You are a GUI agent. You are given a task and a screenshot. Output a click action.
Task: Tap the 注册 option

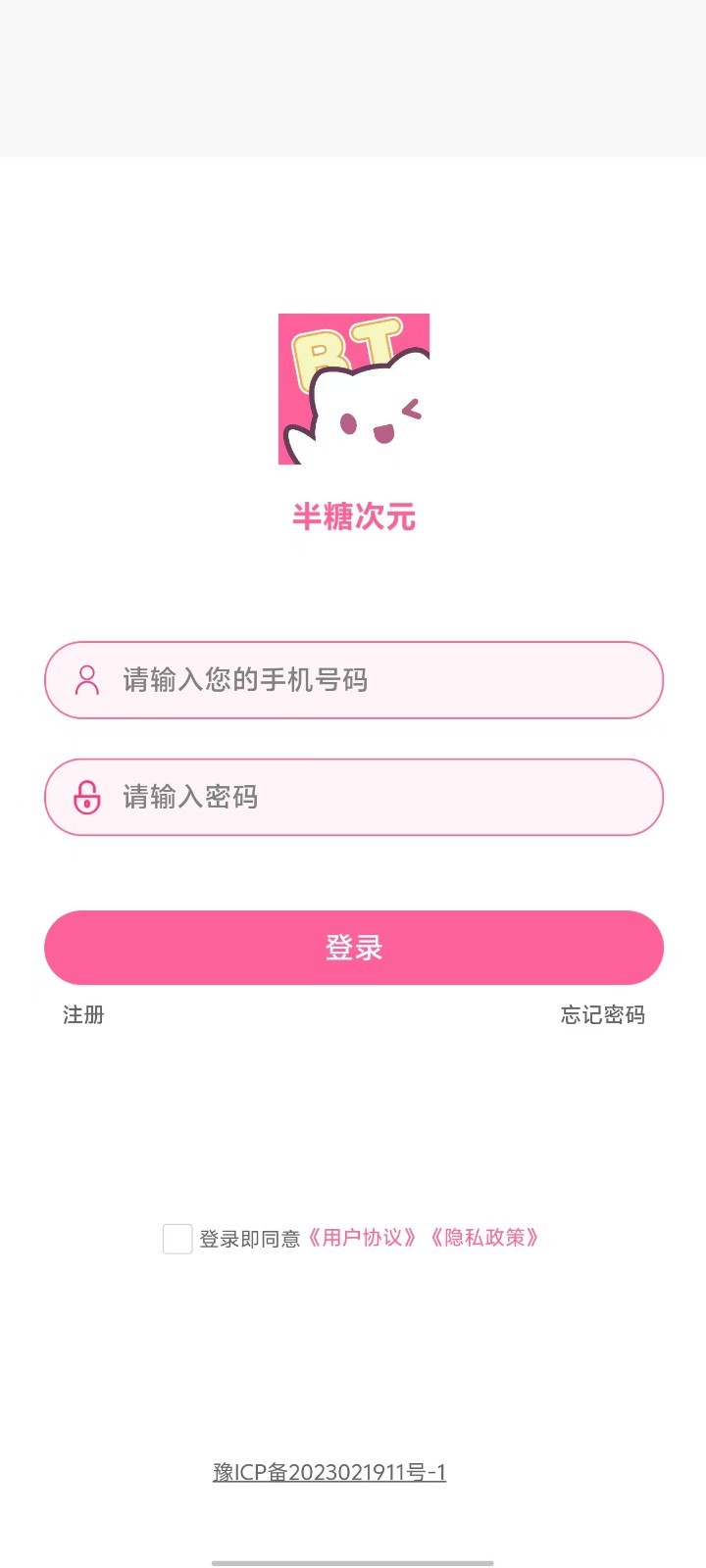tap(82, 1015)
